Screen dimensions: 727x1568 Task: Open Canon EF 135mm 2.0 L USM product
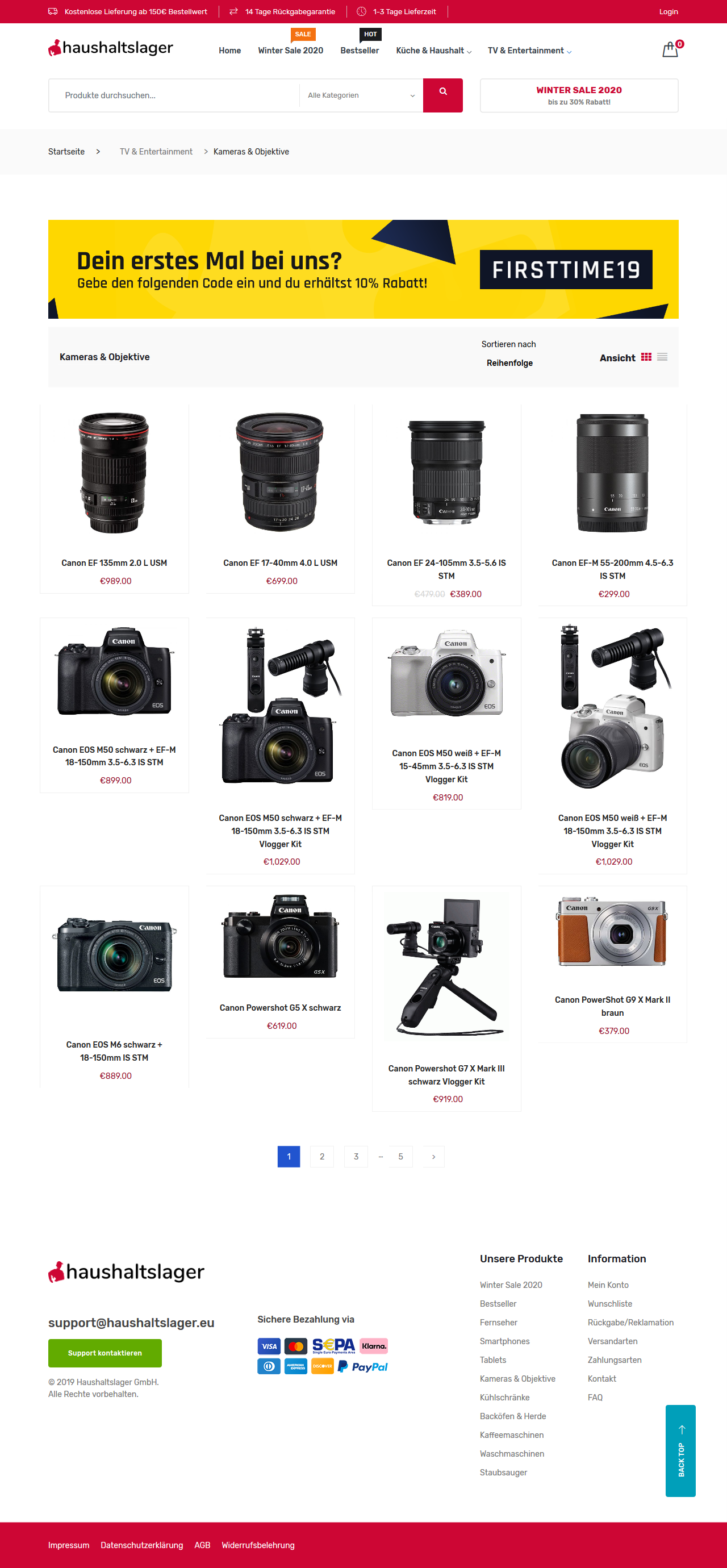(x=114, y=562)
